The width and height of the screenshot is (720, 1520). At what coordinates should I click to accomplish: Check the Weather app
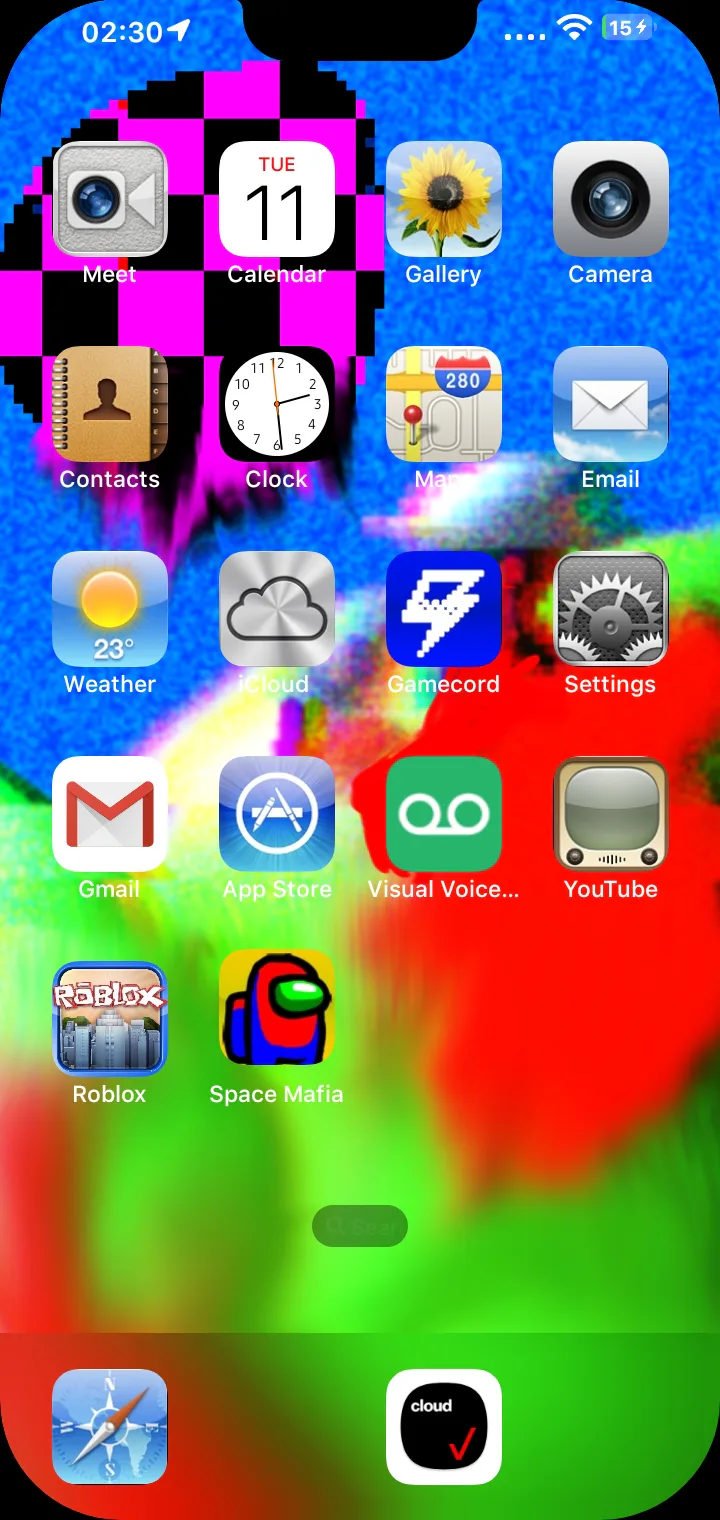pyautogui.click(x=110, y=610)
